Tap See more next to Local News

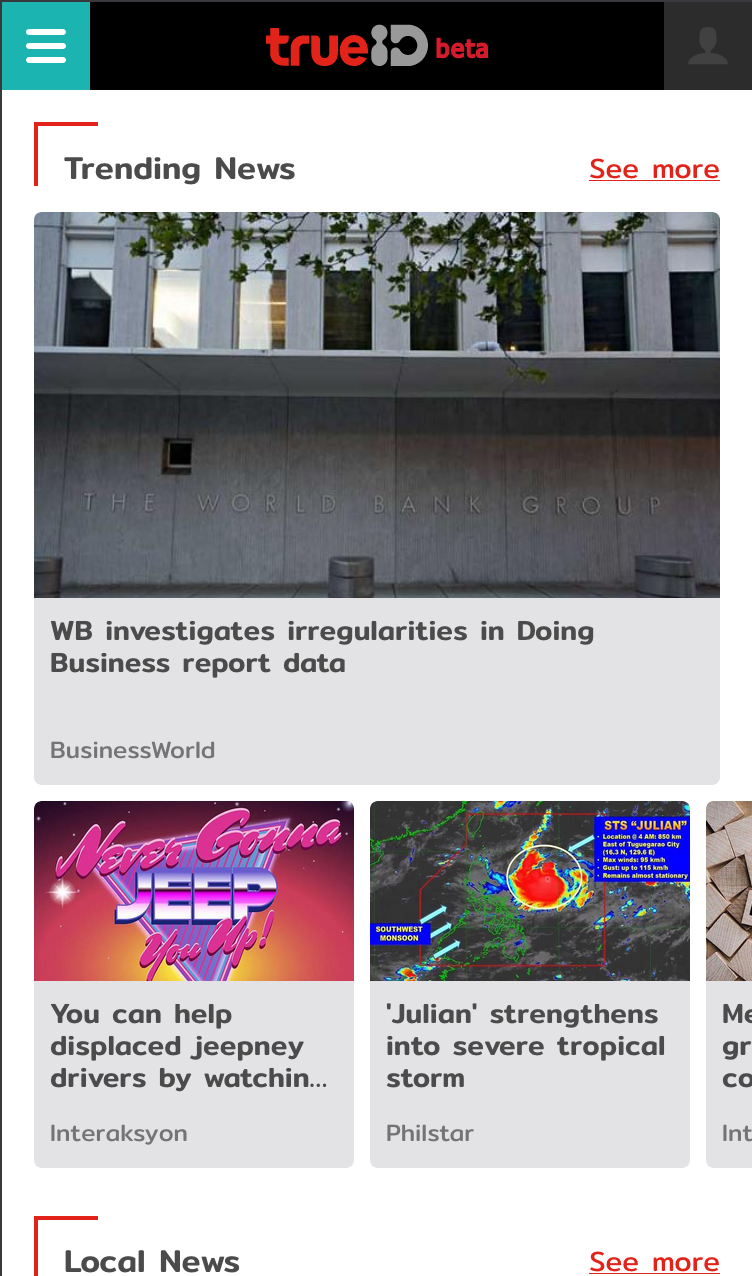(654, 1262)
